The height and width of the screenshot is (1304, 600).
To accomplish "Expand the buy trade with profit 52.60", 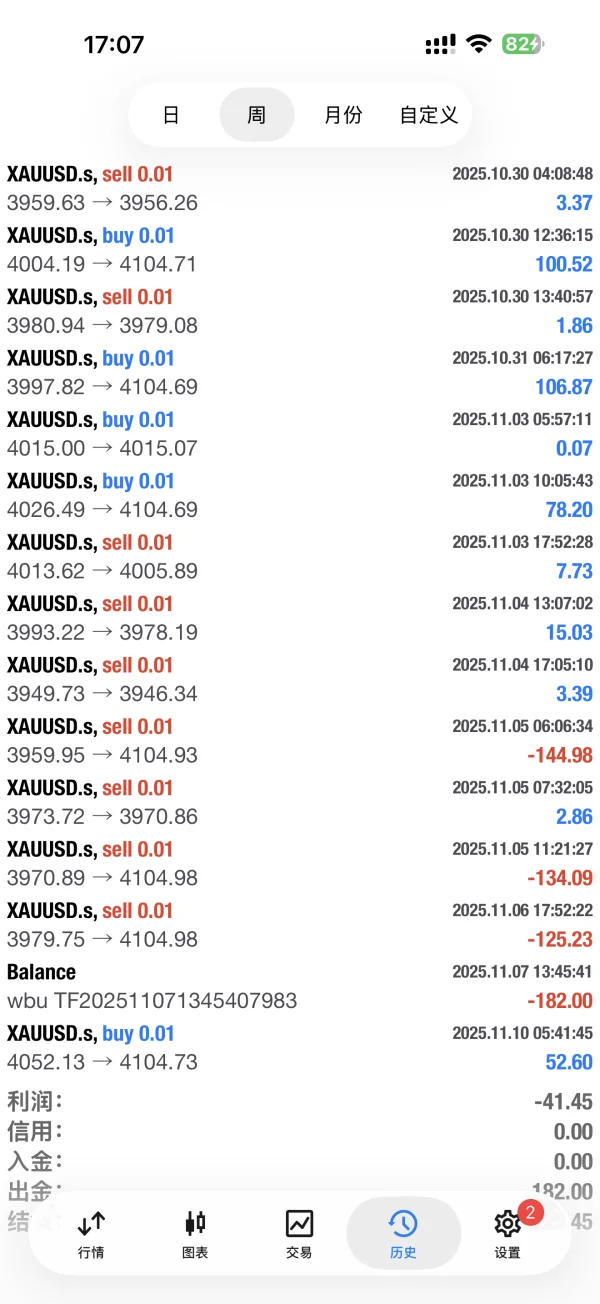I will [300, 1048].
